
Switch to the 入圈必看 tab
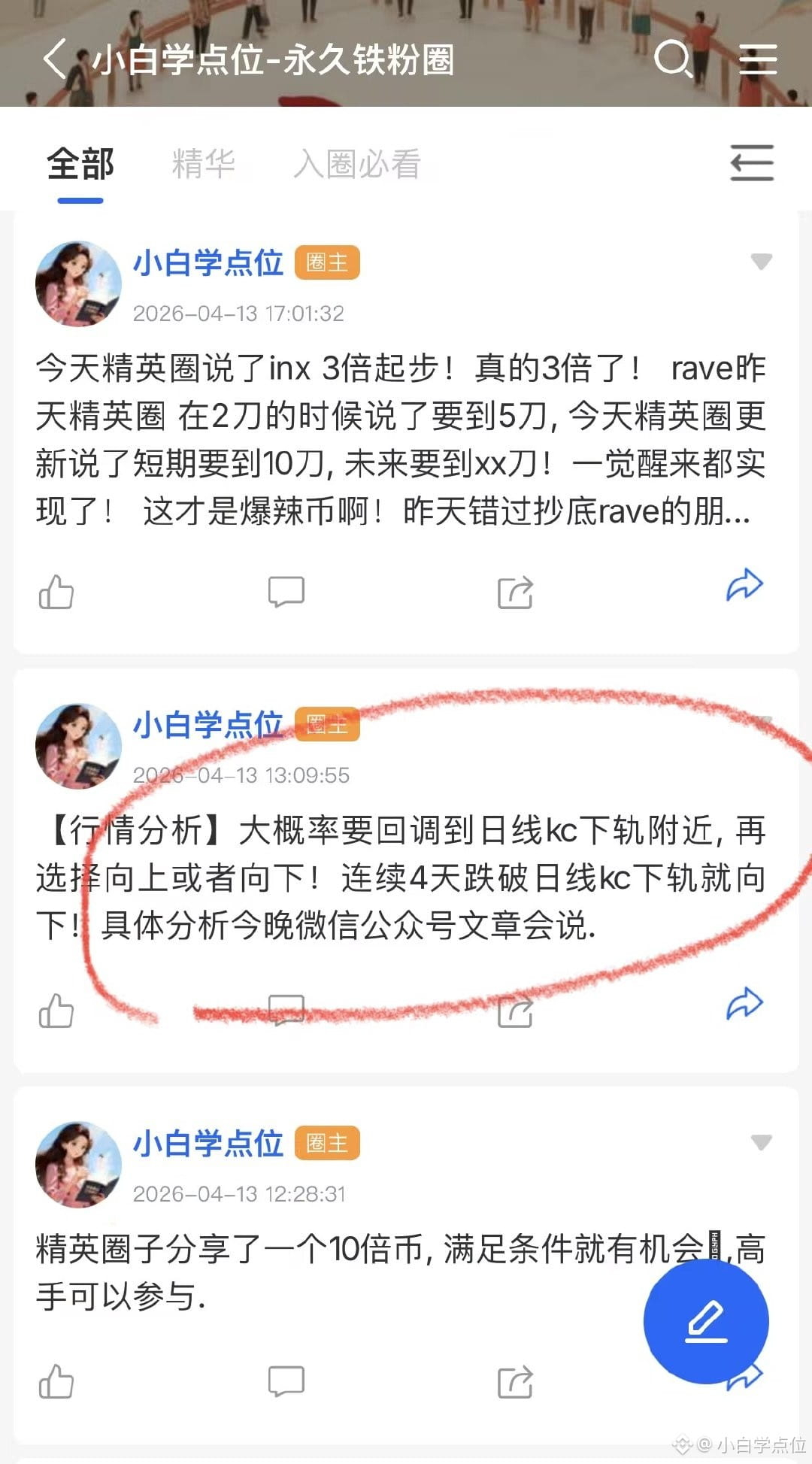coord(359,163)
